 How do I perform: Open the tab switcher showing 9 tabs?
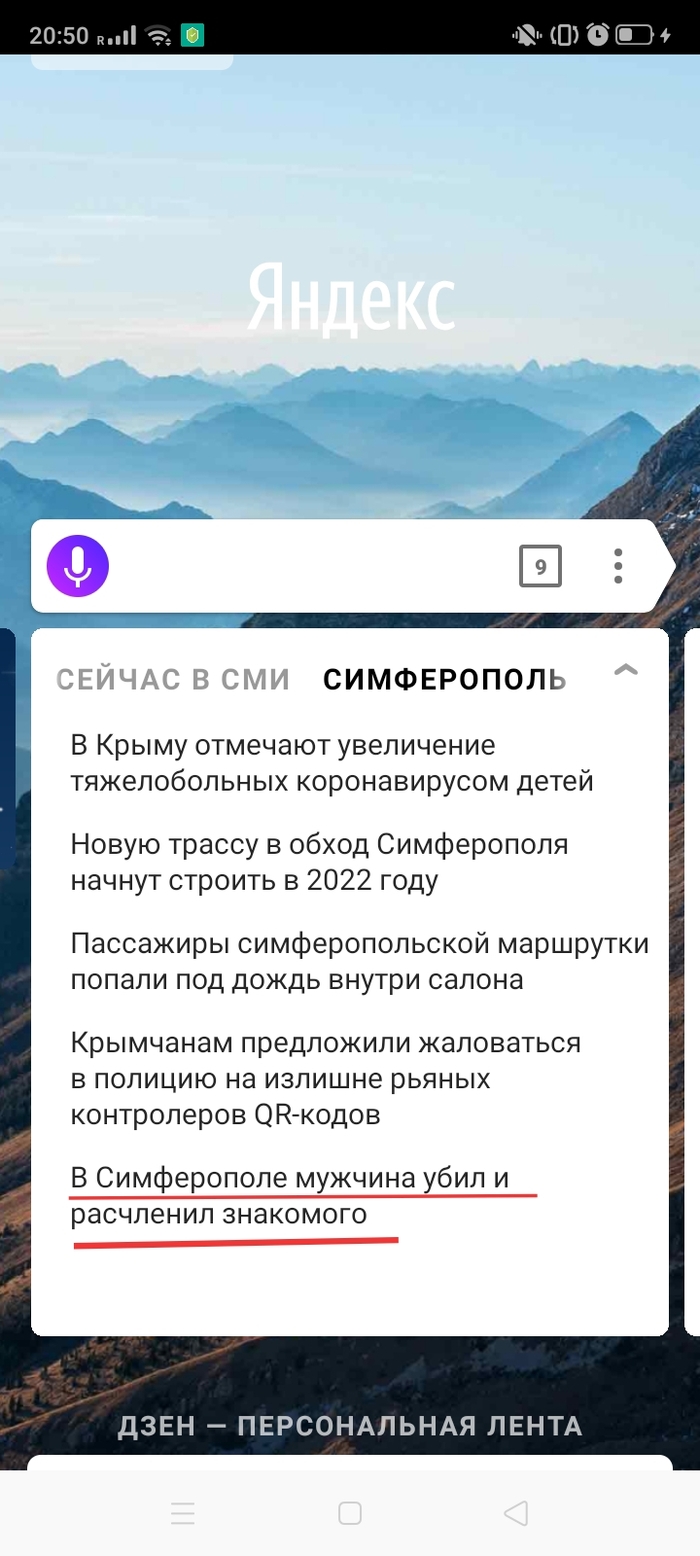point(540,567)
